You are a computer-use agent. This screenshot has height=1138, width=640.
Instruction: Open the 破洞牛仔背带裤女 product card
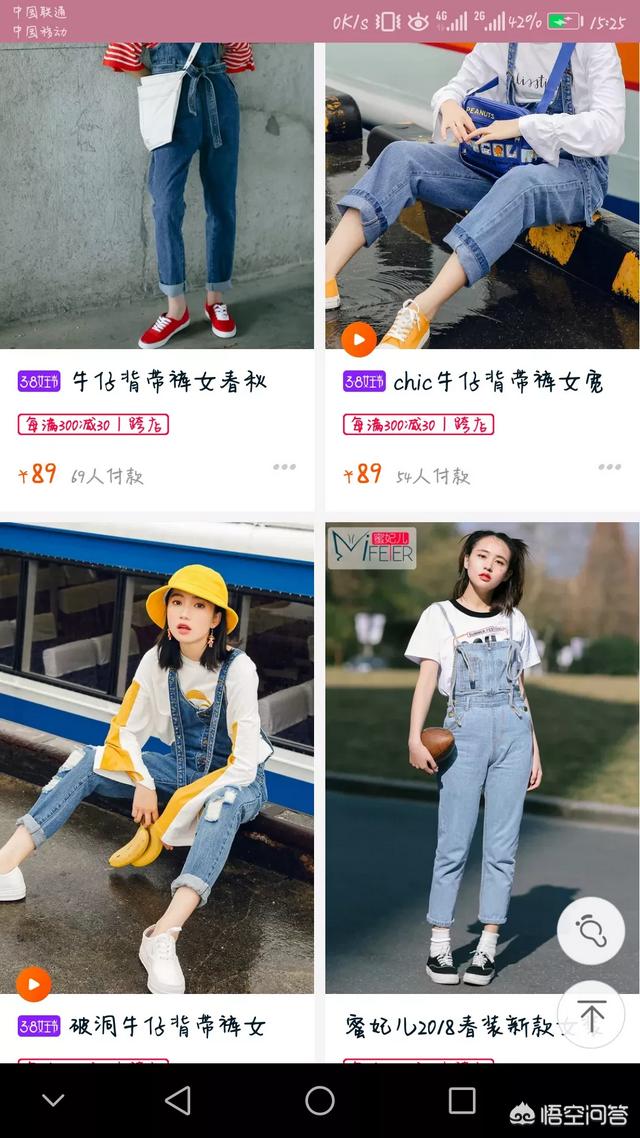157,793
